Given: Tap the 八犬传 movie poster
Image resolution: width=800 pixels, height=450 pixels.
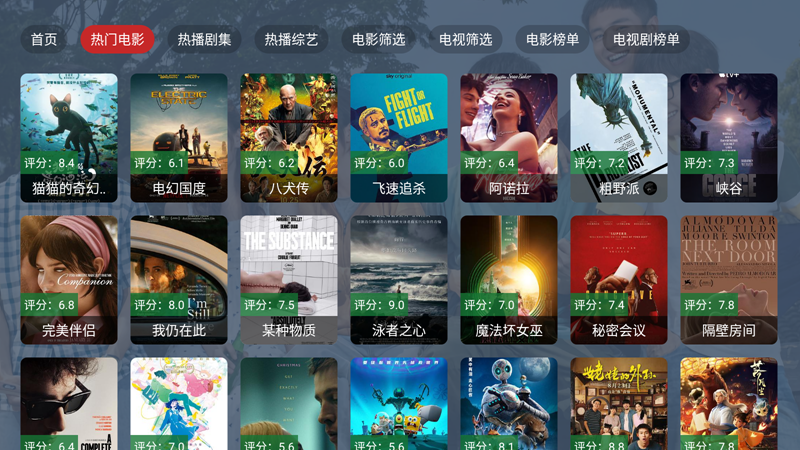Looking at the screenshot, I should (x=289, y=137).
